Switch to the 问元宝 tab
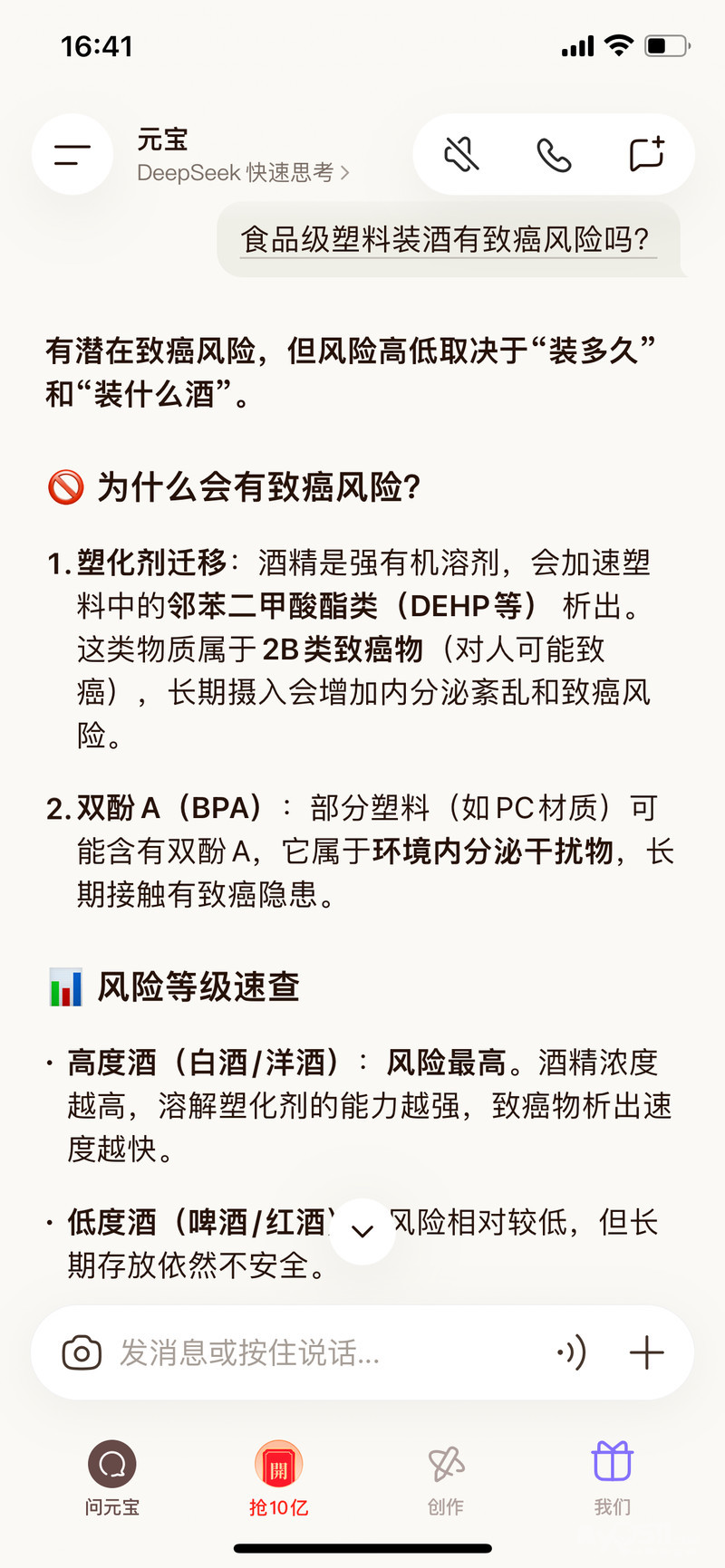This screenshot has height=1568, width=725. pyautogui.click(x=112, y=1478)
